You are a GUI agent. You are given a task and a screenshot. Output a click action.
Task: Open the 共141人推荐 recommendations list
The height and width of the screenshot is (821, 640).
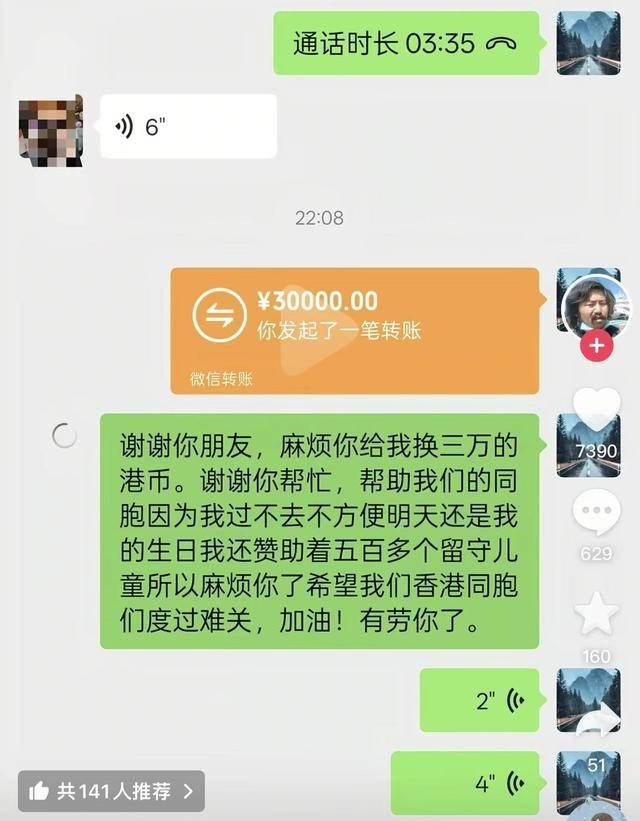pos(111,791)
